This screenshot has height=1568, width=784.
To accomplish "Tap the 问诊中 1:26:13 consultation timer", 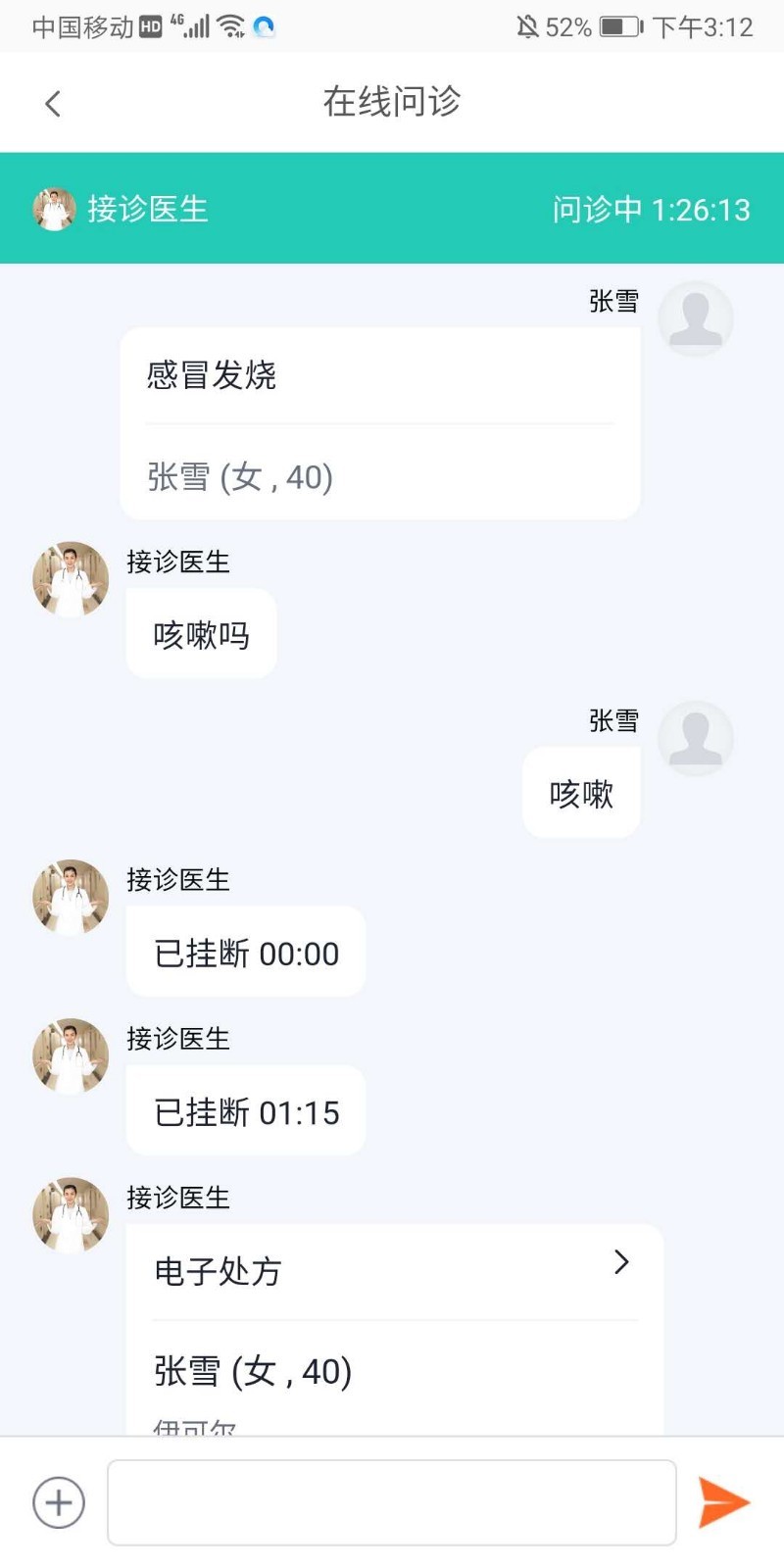I will click(652, 209).
